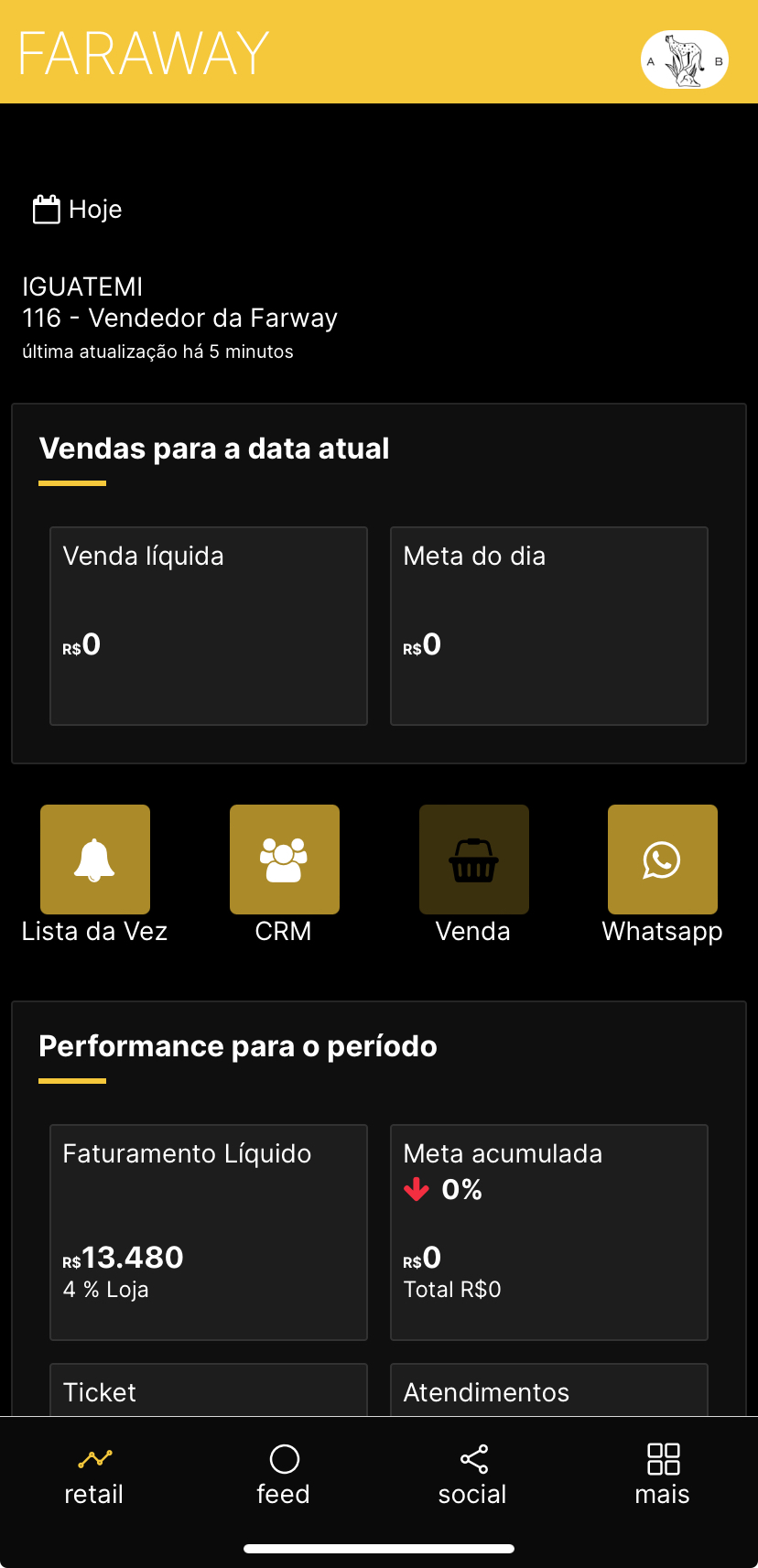This screenshot has width=758, height=1568.
Task: Switch to the feed tab
Action: 284,1476
